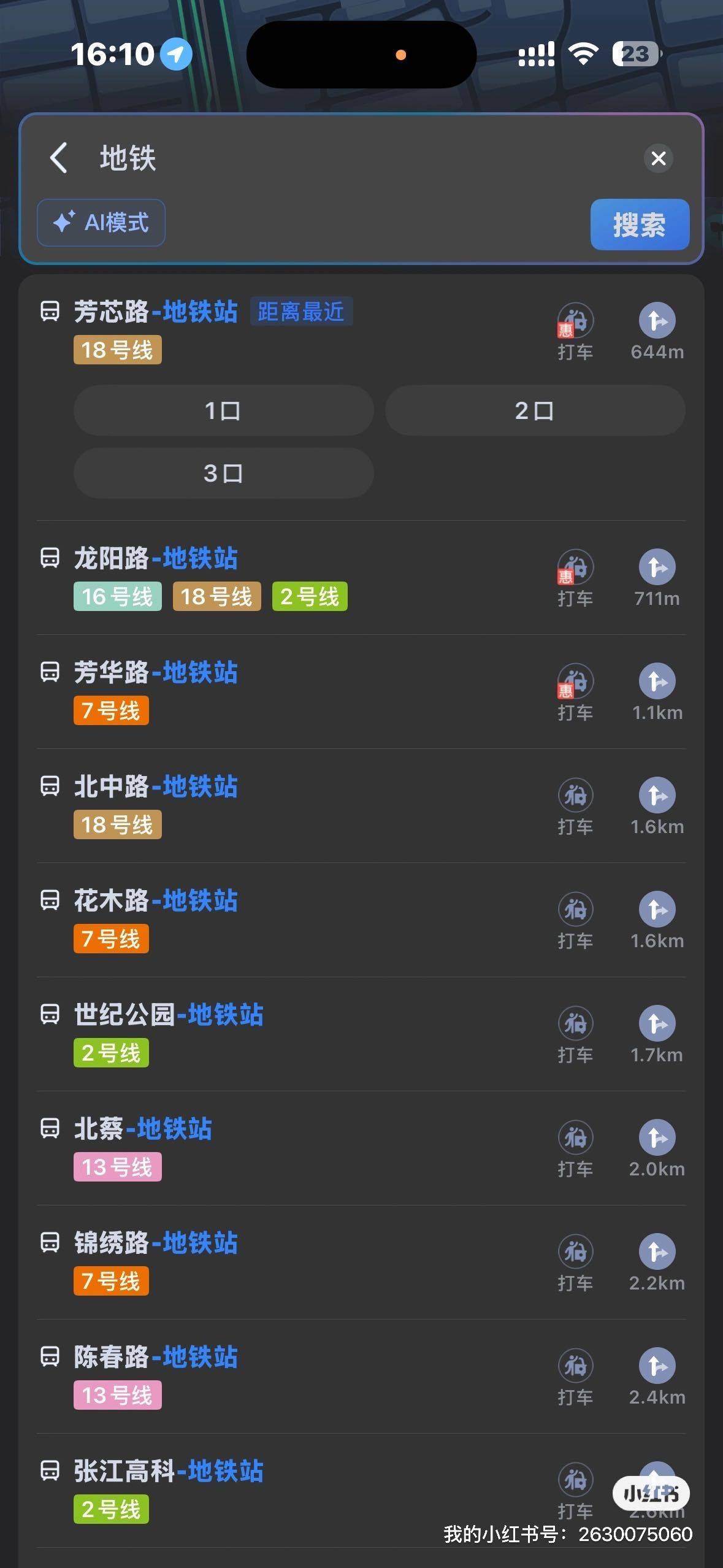Navigate to 芳芯路, 644m away

657,331
